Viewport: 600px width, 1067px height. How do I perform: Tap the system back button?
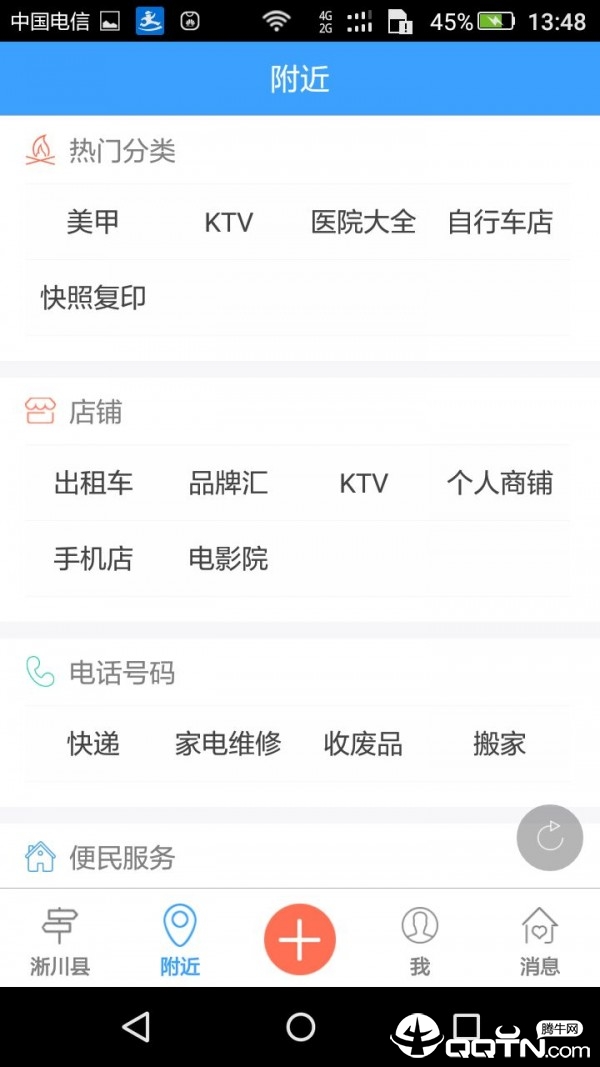click(135, 1026)
